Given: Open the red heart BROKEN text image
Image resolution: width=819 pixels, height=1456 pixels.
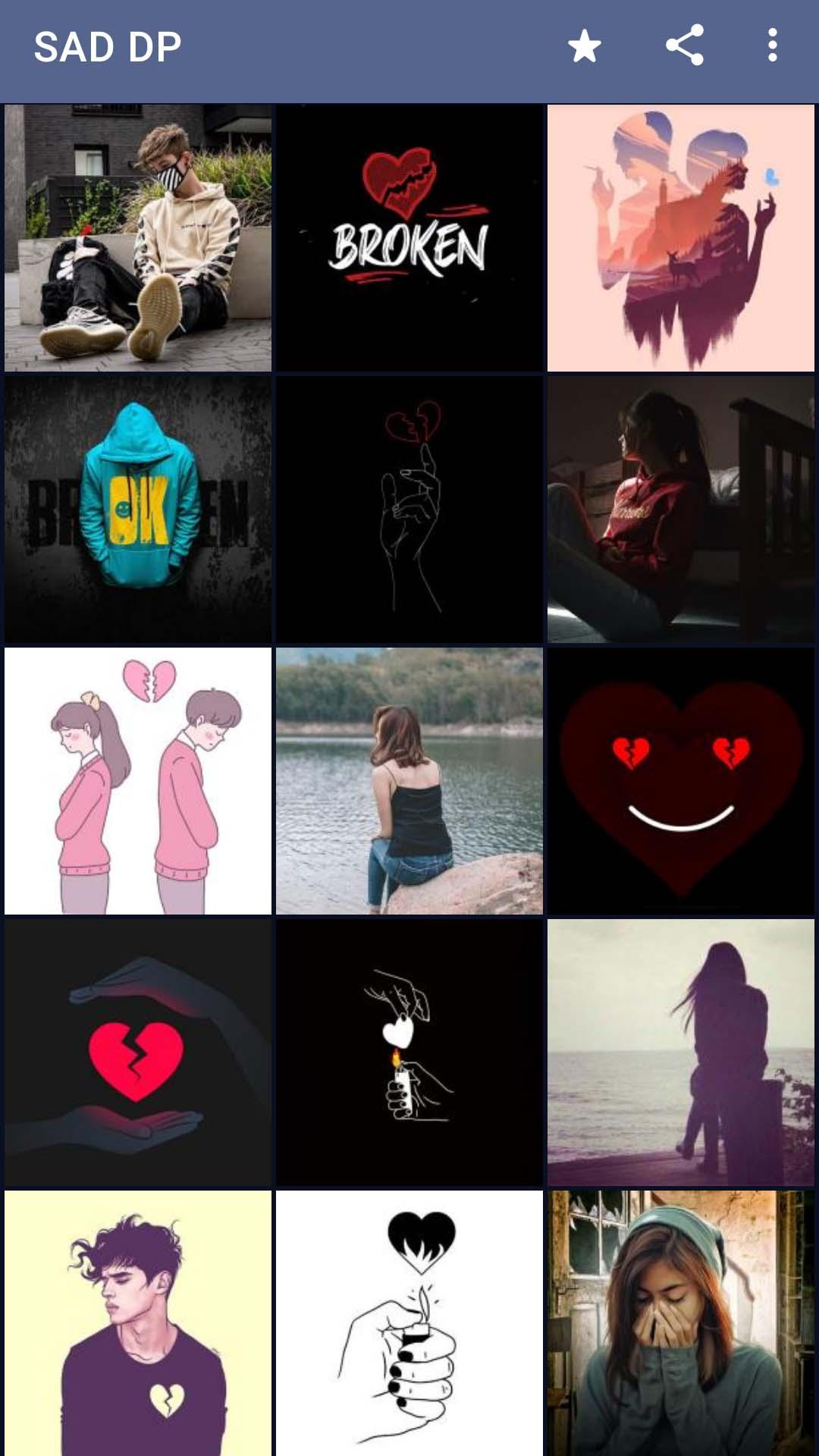Looking at the screenshot, I should pos(409,238).
